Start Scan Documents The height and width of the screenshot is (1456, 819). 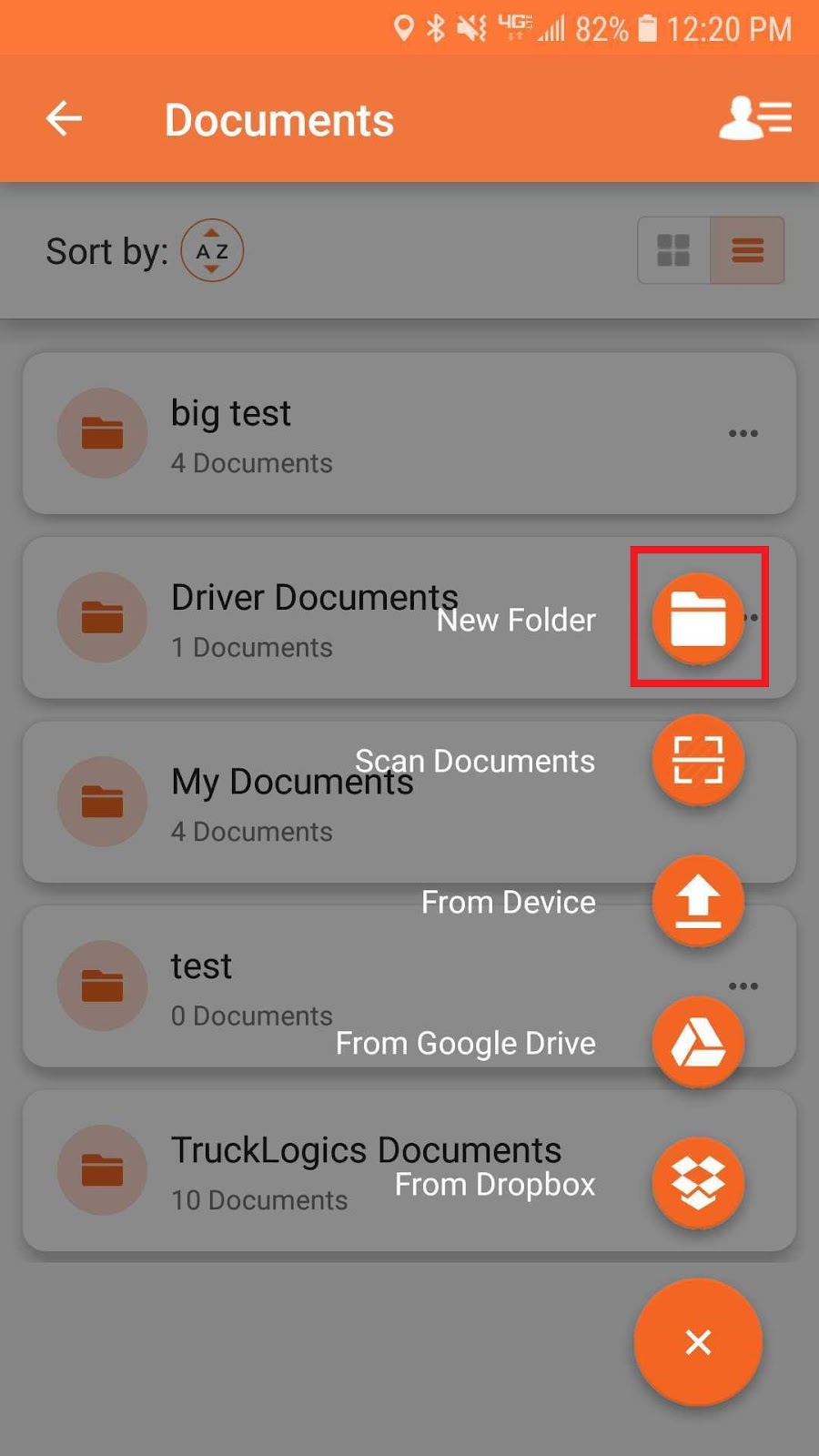698,760
